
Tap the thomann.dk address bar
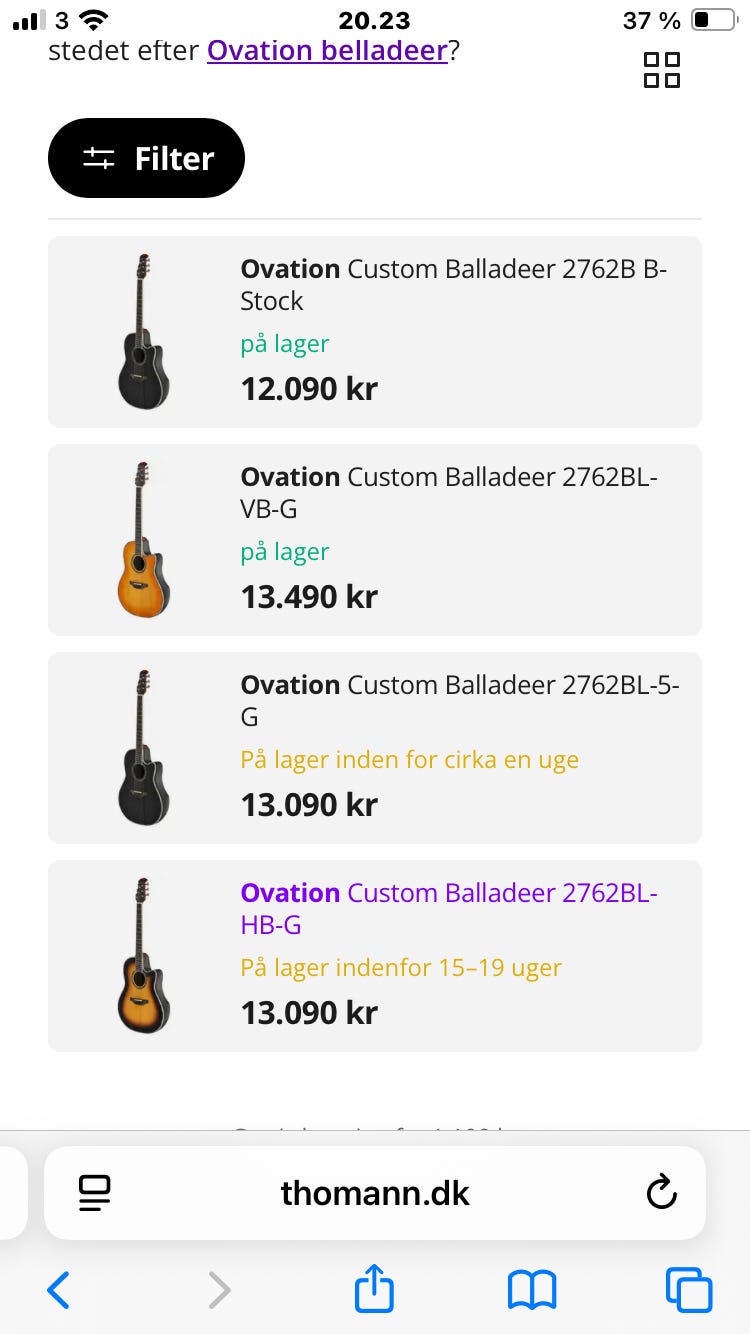coord(375,1192)
